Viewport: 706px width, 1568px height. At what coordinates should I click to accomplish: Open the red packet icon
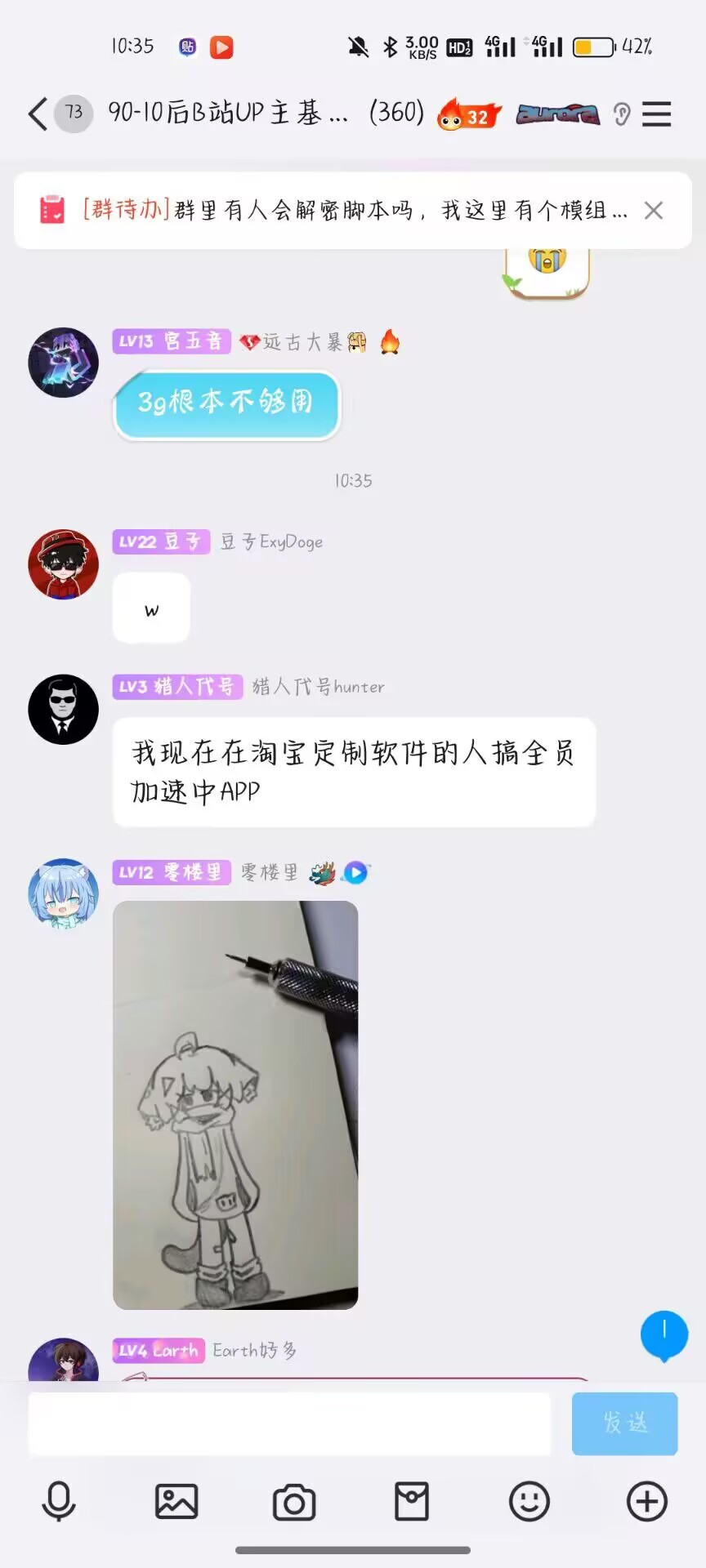pyautogui.click(x=412, y=1502)
